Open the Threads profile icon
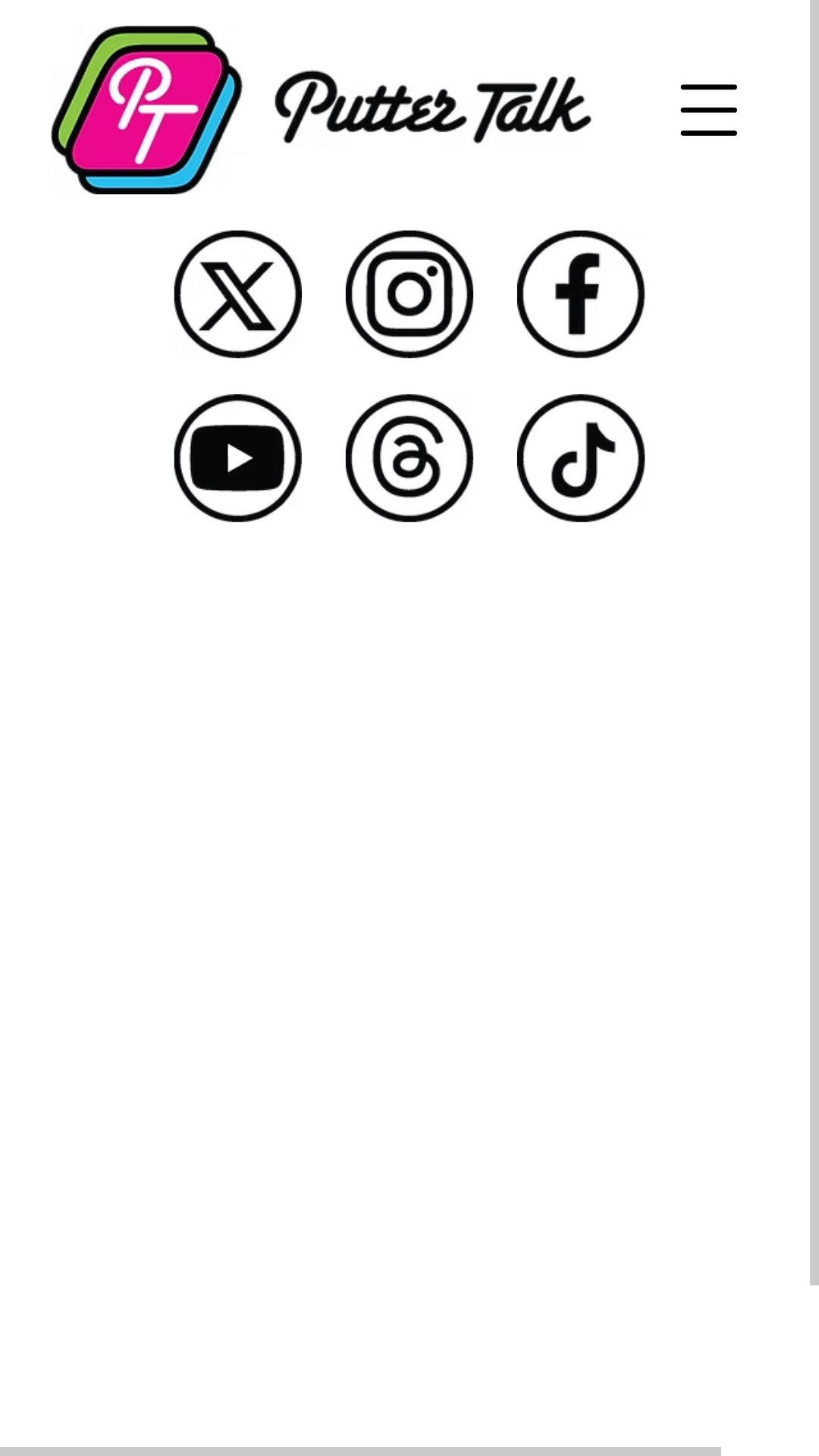The width and height of the screenshot is (819, 1456). (x=409, y=458)
